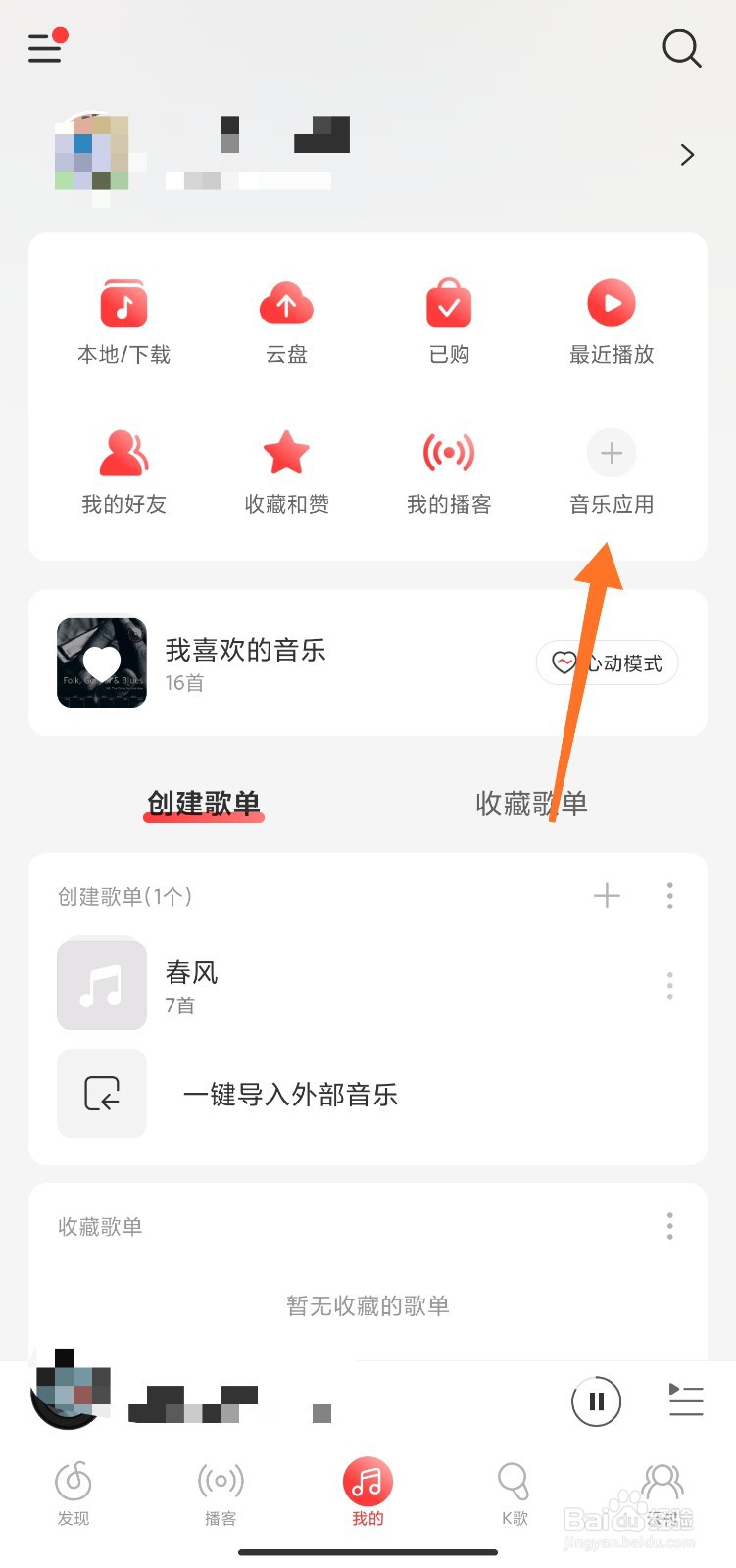
Task: Select 一键导入外部音乐 import option
Action: (x=290, y=1094)
